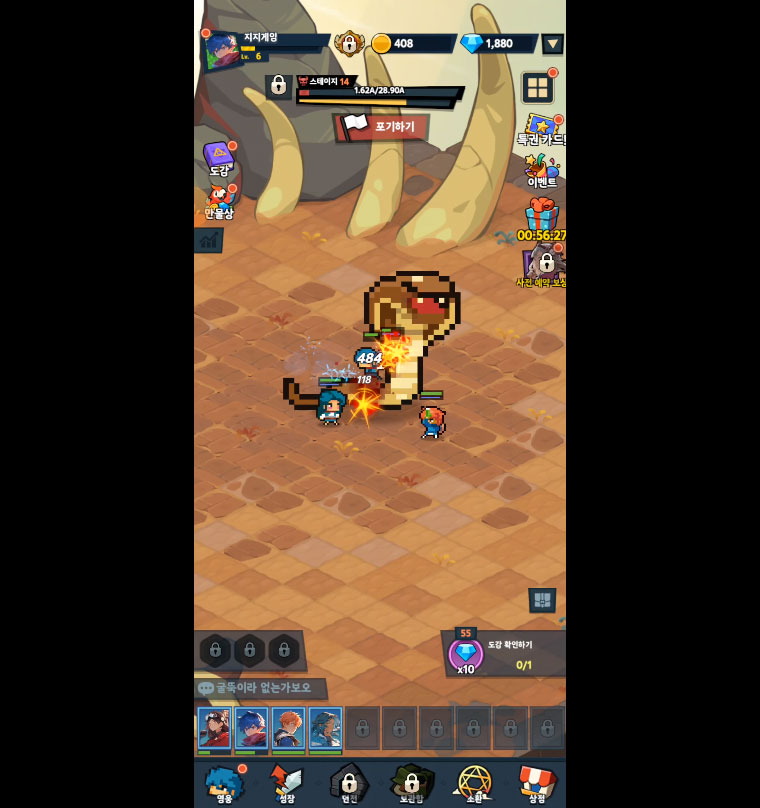Switch to the 영웅 heroes tab
Screen dimensions: 760x808
pos(224,784)
